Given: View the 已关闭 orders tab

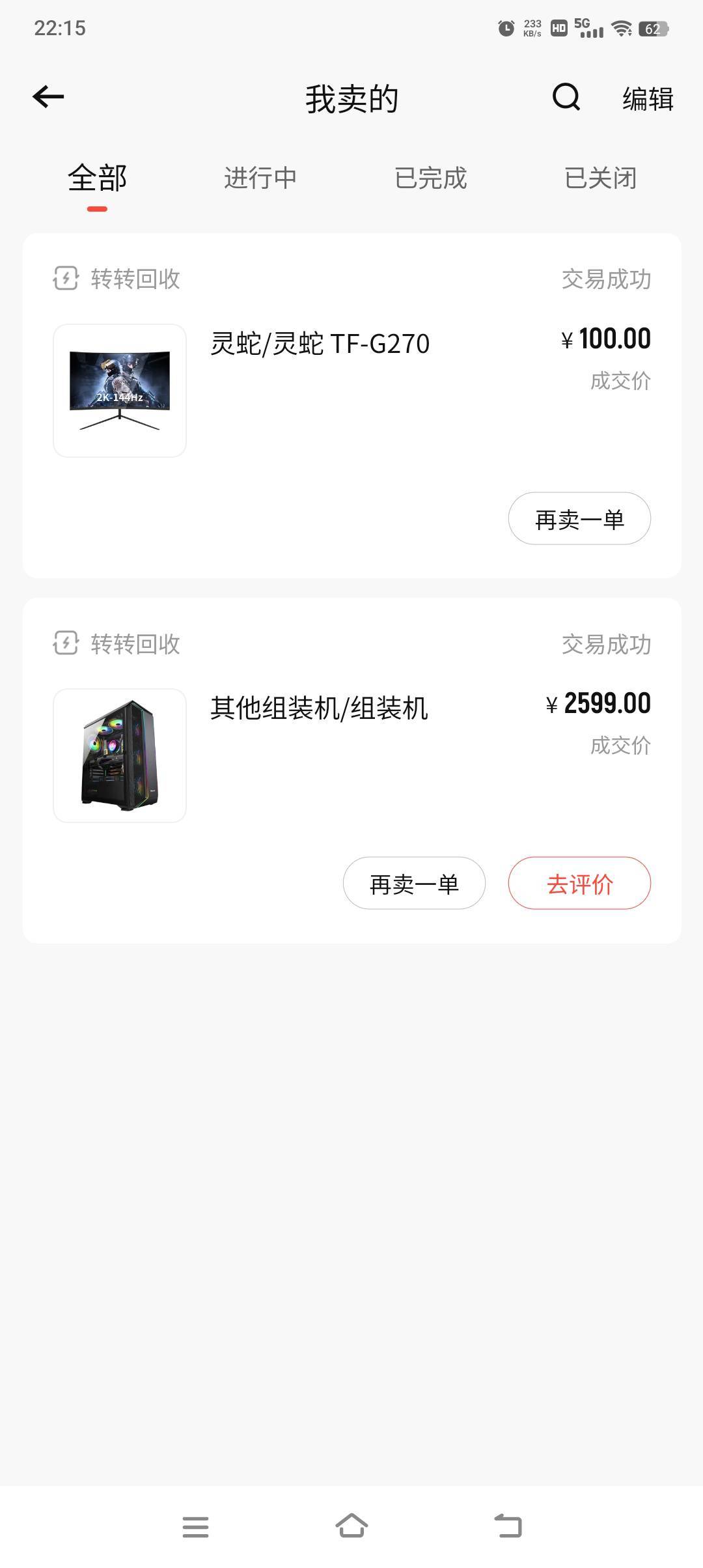Looking at the screenshot, I should point(600,178).
